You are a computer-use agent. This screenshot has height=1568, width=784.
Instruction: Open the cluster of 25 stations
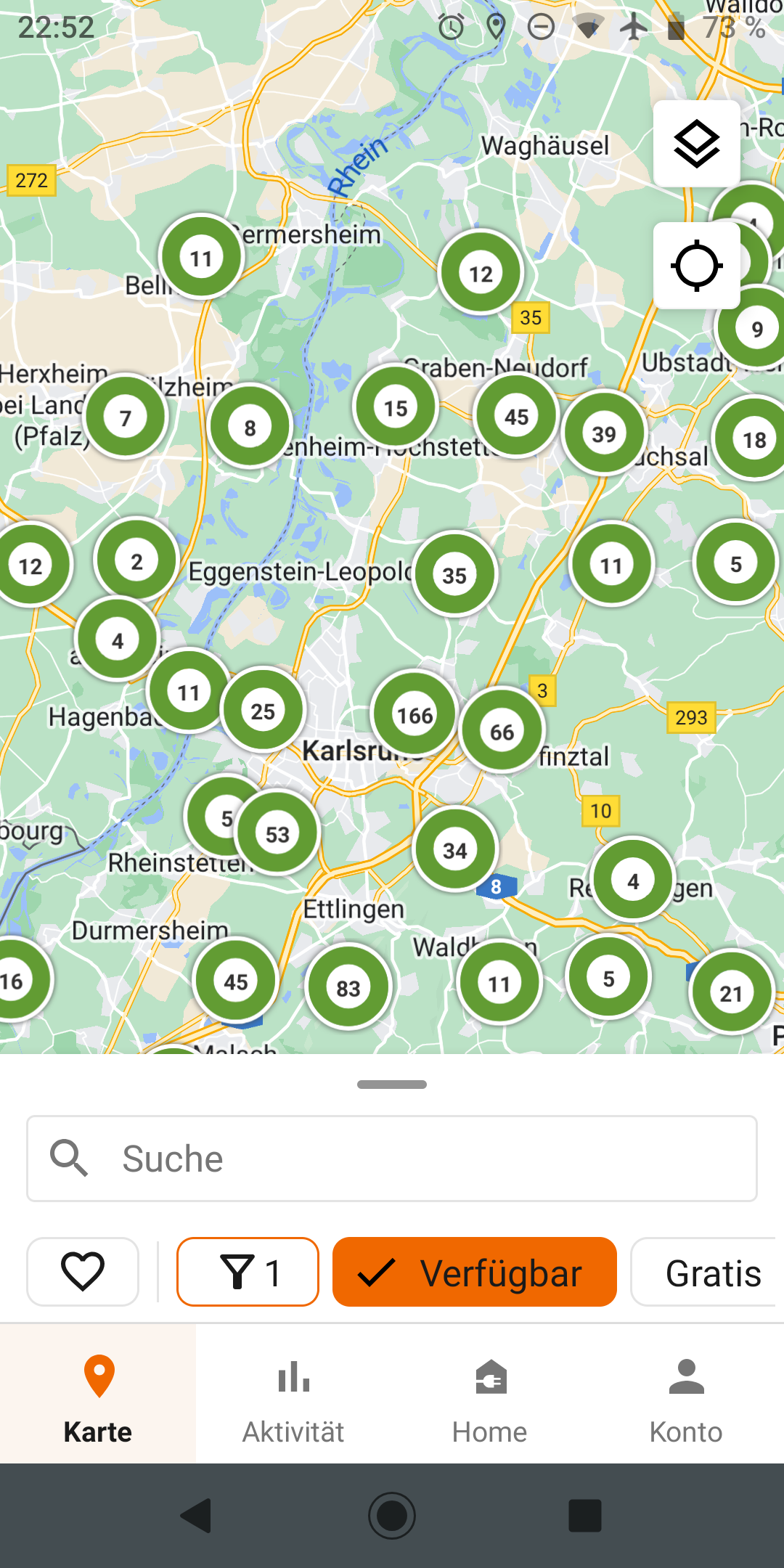(x=263, y=710)
